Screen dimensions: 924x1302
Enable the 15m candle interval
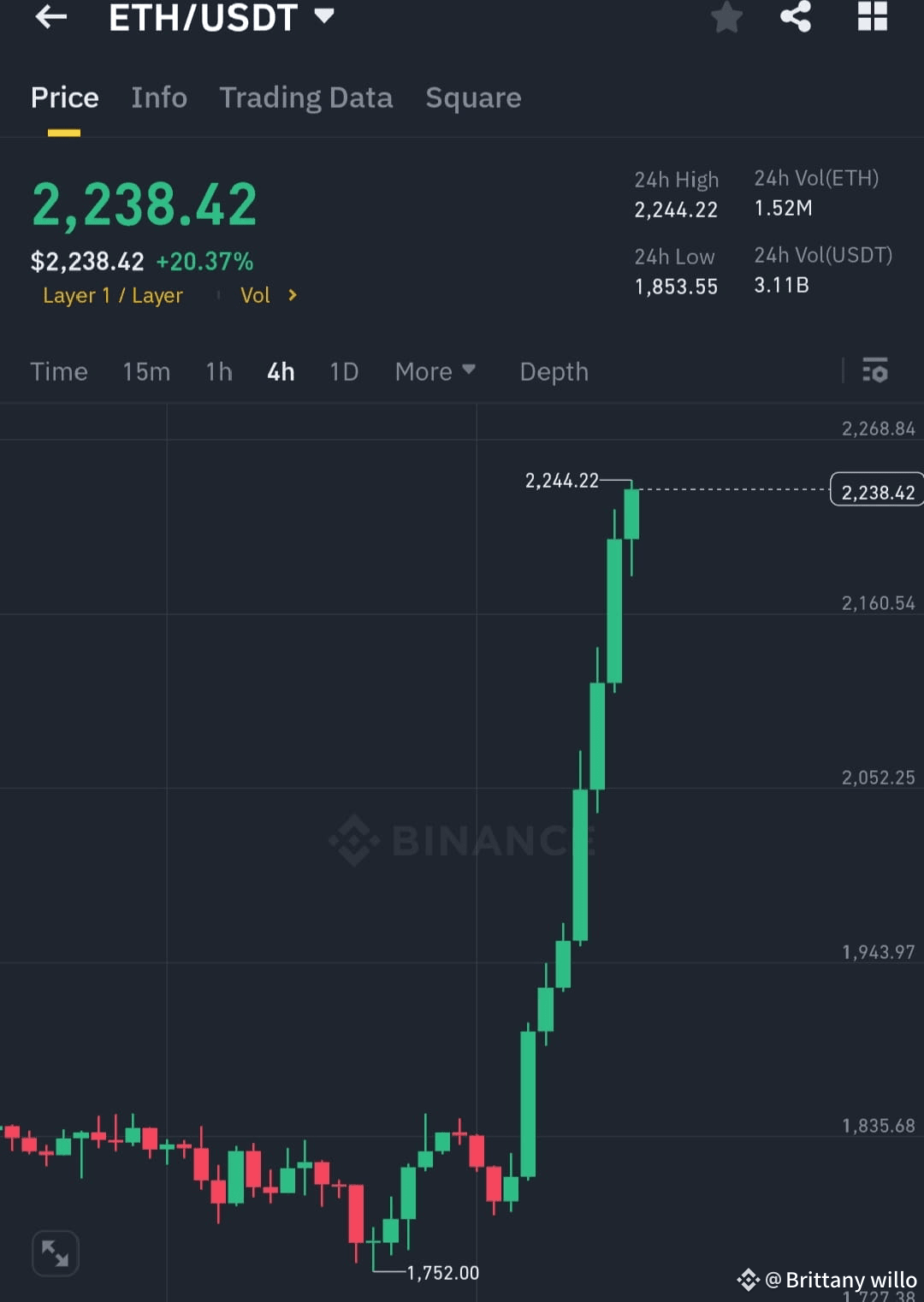[x=145, y=371]
